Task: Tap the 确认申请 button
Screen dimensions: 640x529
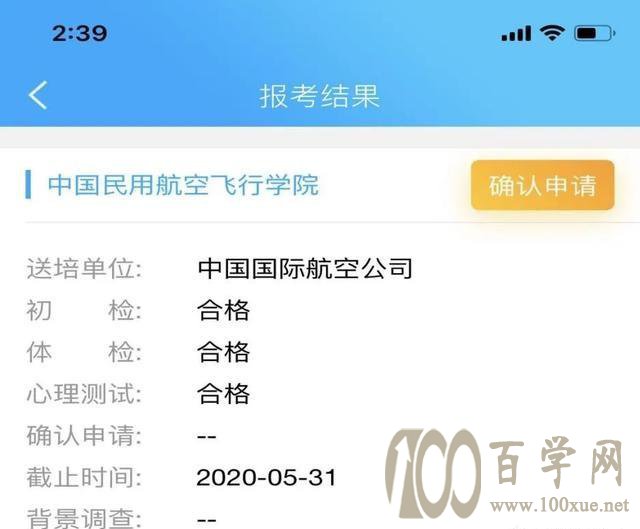Action: click(542, 185)
